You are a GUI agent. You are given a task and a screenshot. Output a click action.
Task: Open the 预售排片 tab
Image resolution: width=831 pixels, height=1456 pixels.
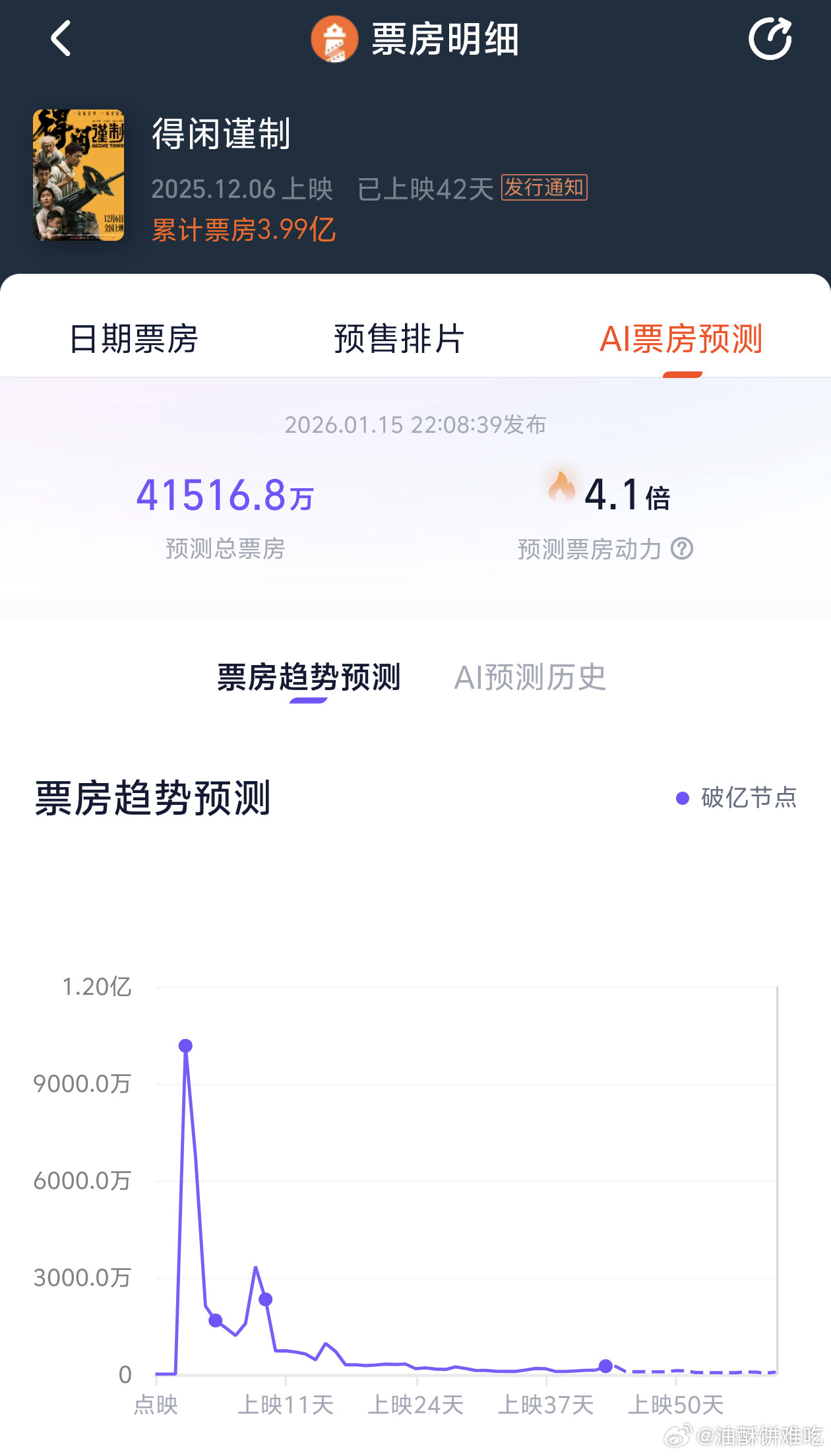coord(398,340)
